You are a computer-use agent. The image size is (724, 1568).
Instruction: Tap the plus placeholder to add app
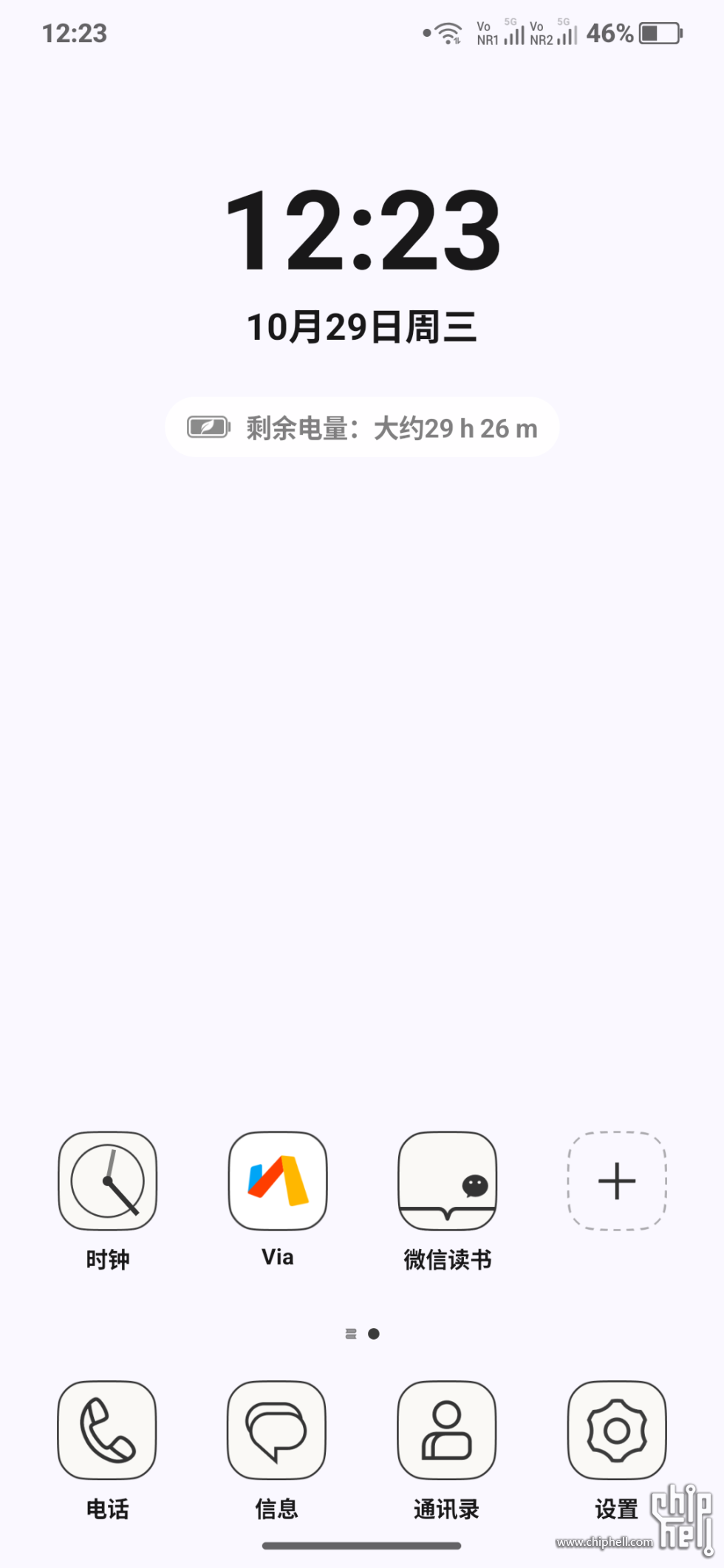pos(617,1180)
